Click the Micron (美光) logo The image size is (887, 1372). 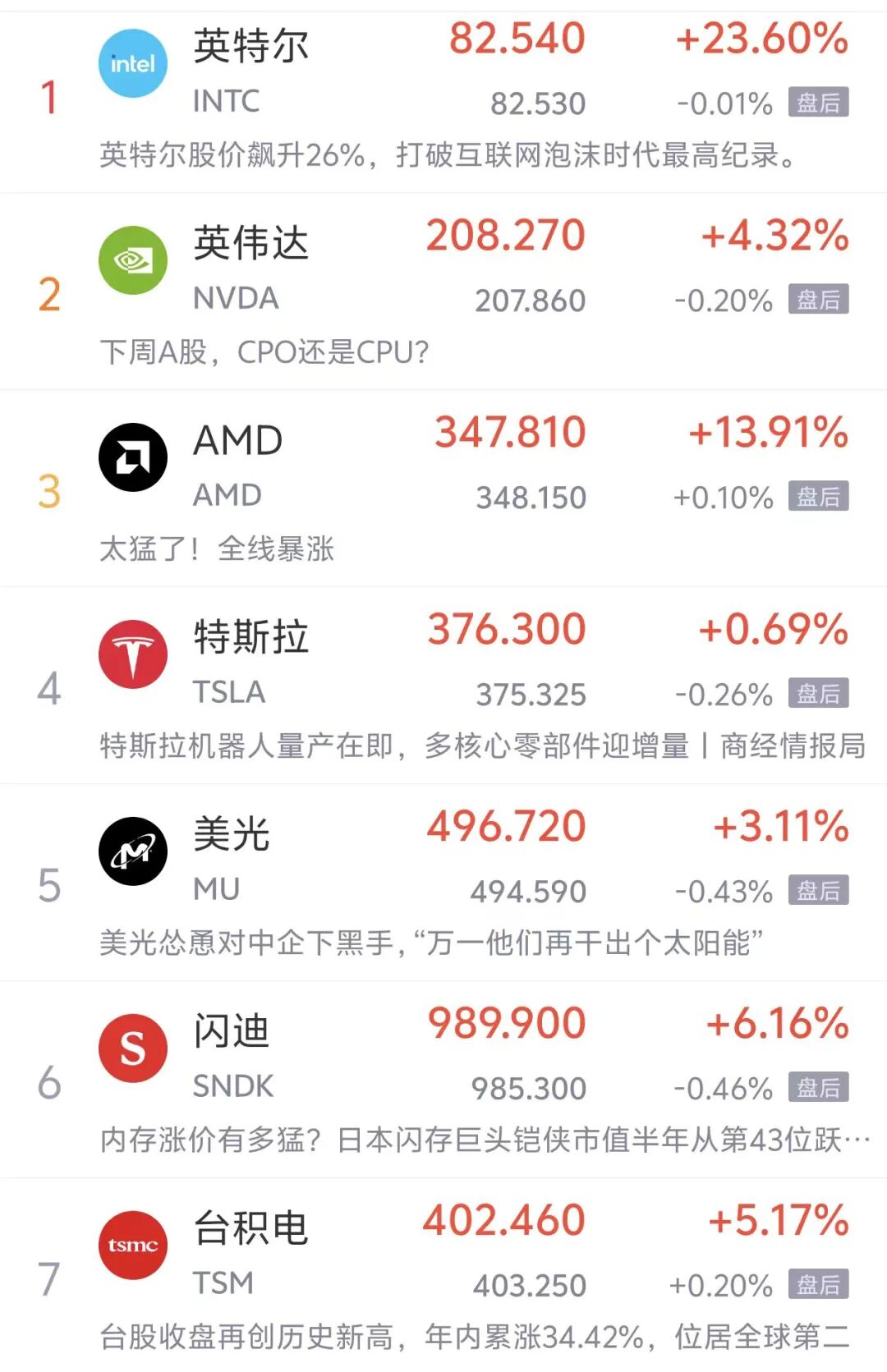click(x=133, y=850)
